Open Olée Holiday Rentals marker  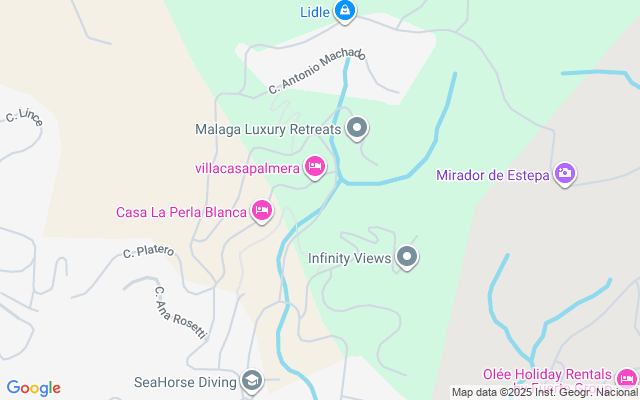coord(627,378)
